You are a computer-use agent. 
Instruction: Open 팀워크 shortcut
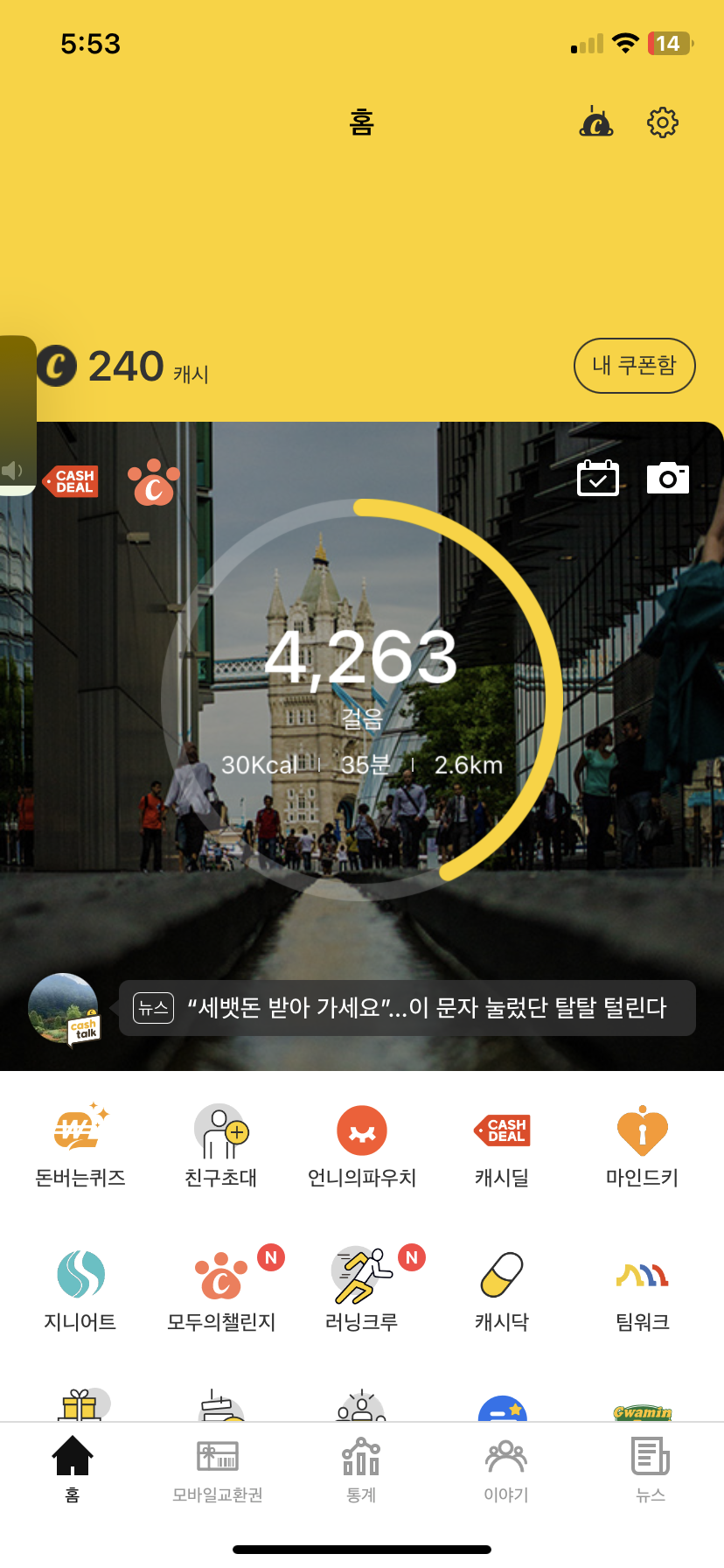coord(643,1289)
